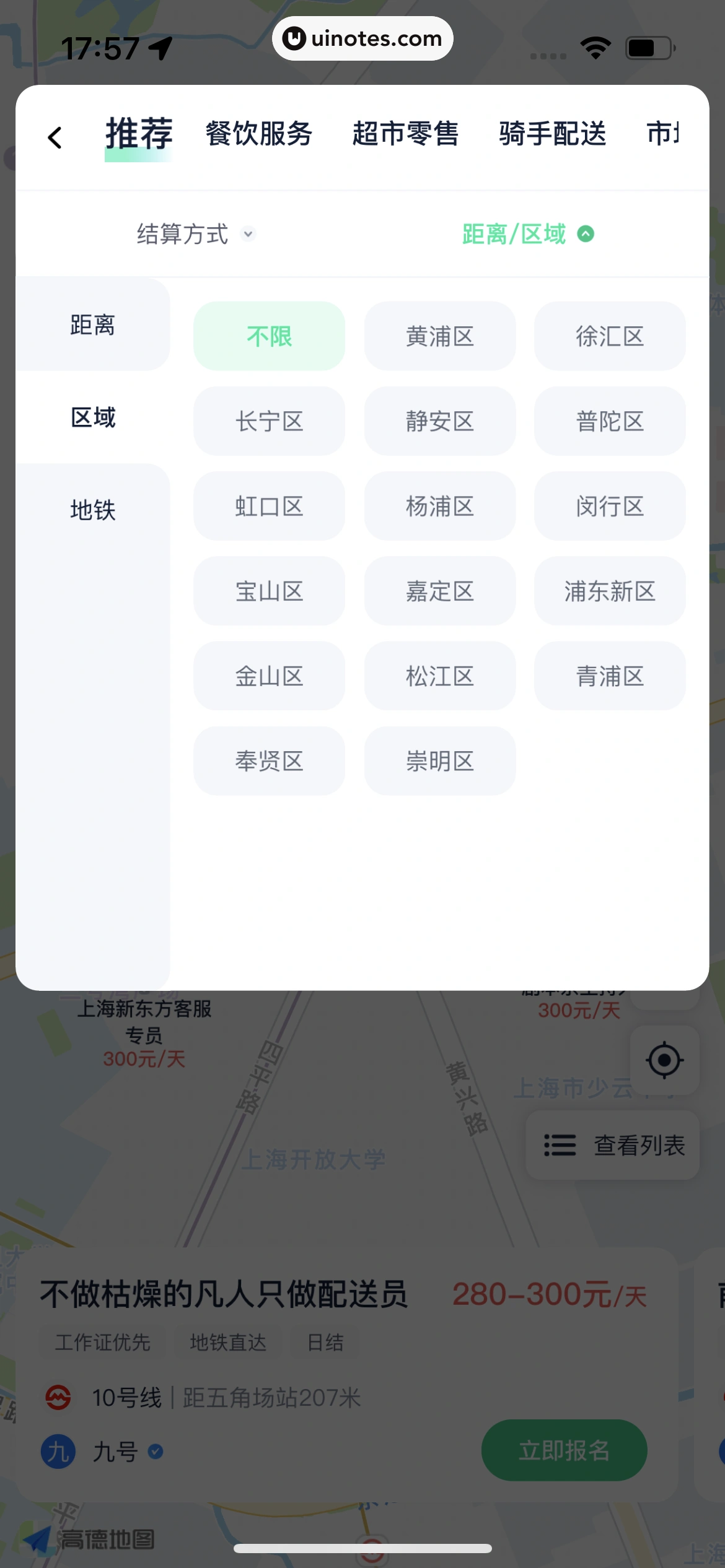Select the 闵行区 chip

point(610,506)
